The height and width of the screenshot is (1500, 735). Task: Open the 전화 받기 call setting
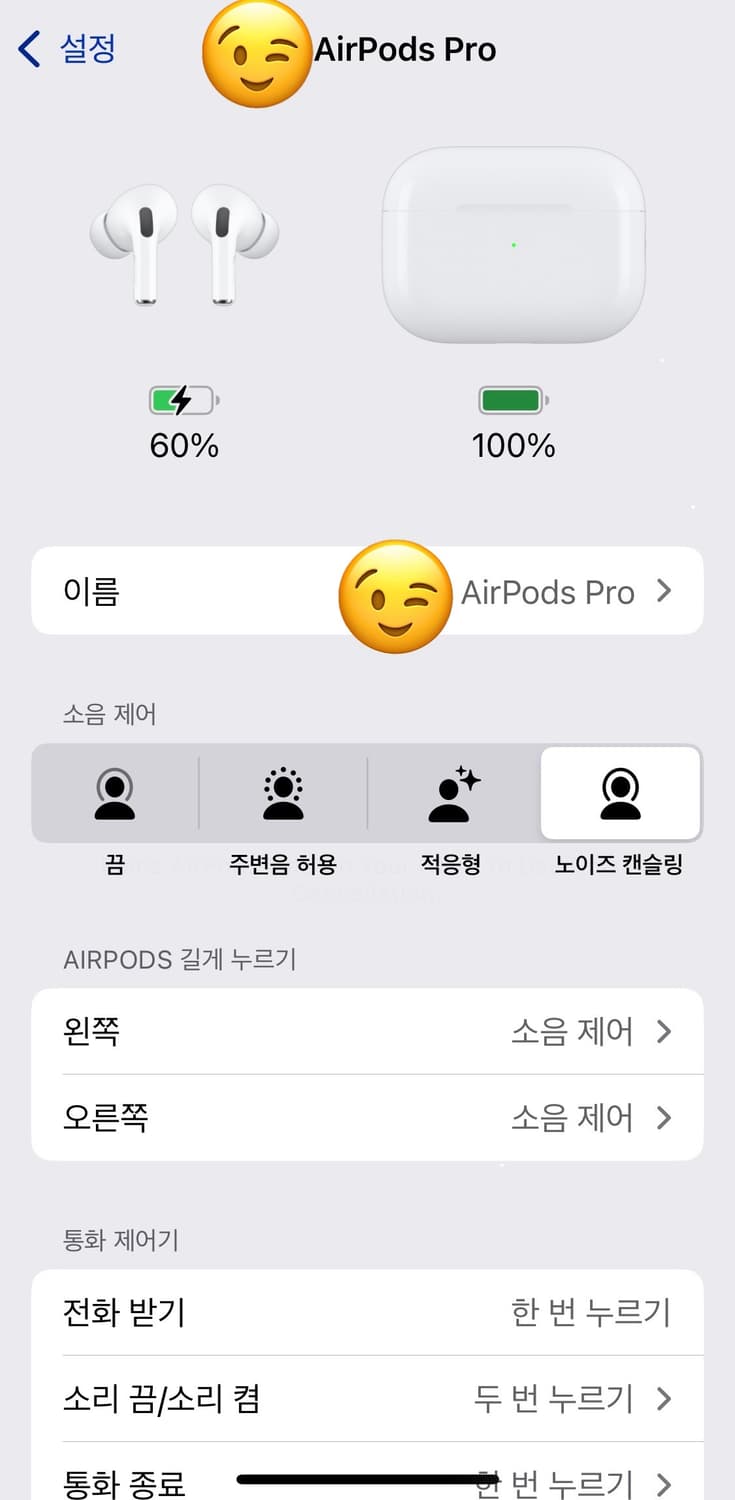coord(368,1313)
